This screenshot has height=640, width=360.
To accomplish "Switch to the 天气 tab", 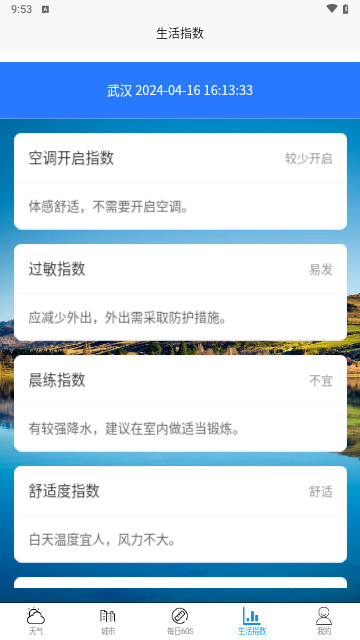I will click(36, 621).
